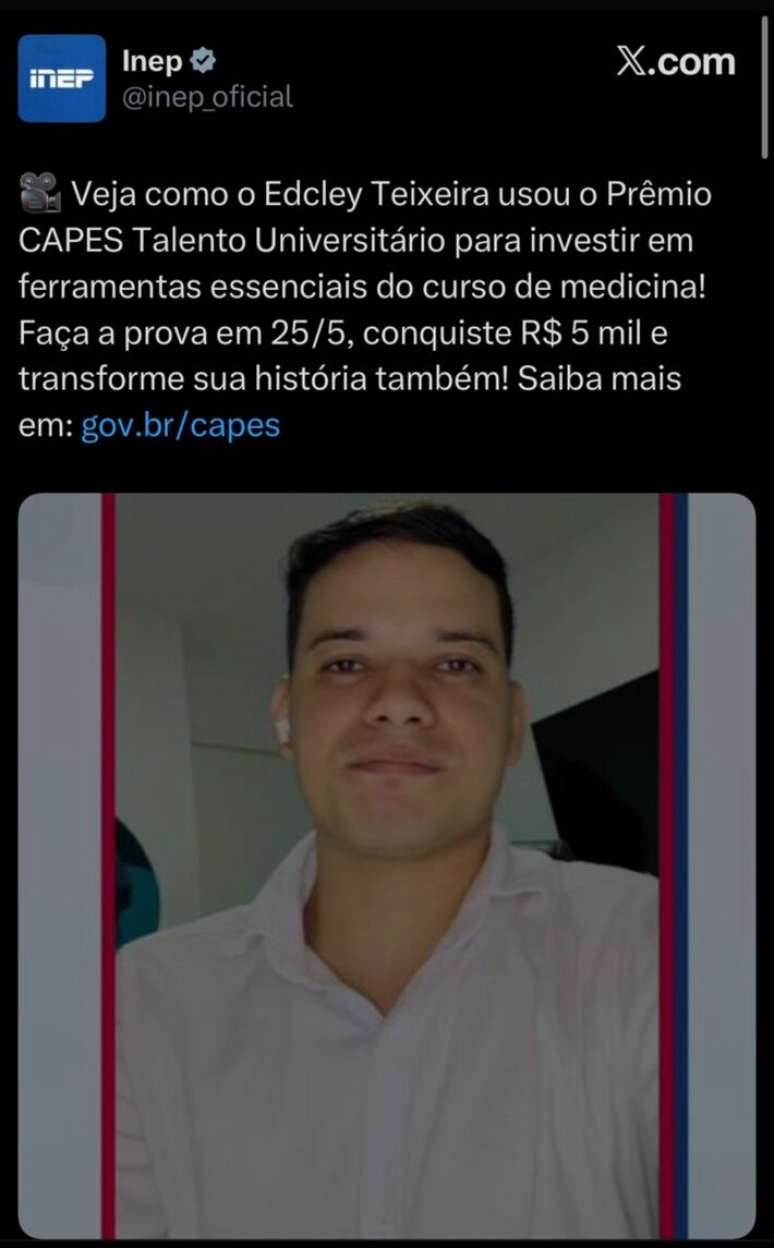Image resolution: width=774 pixels, height=1248 pixels.
Task: Click the INEP logo inside the blue square
Action: [63, 75]
